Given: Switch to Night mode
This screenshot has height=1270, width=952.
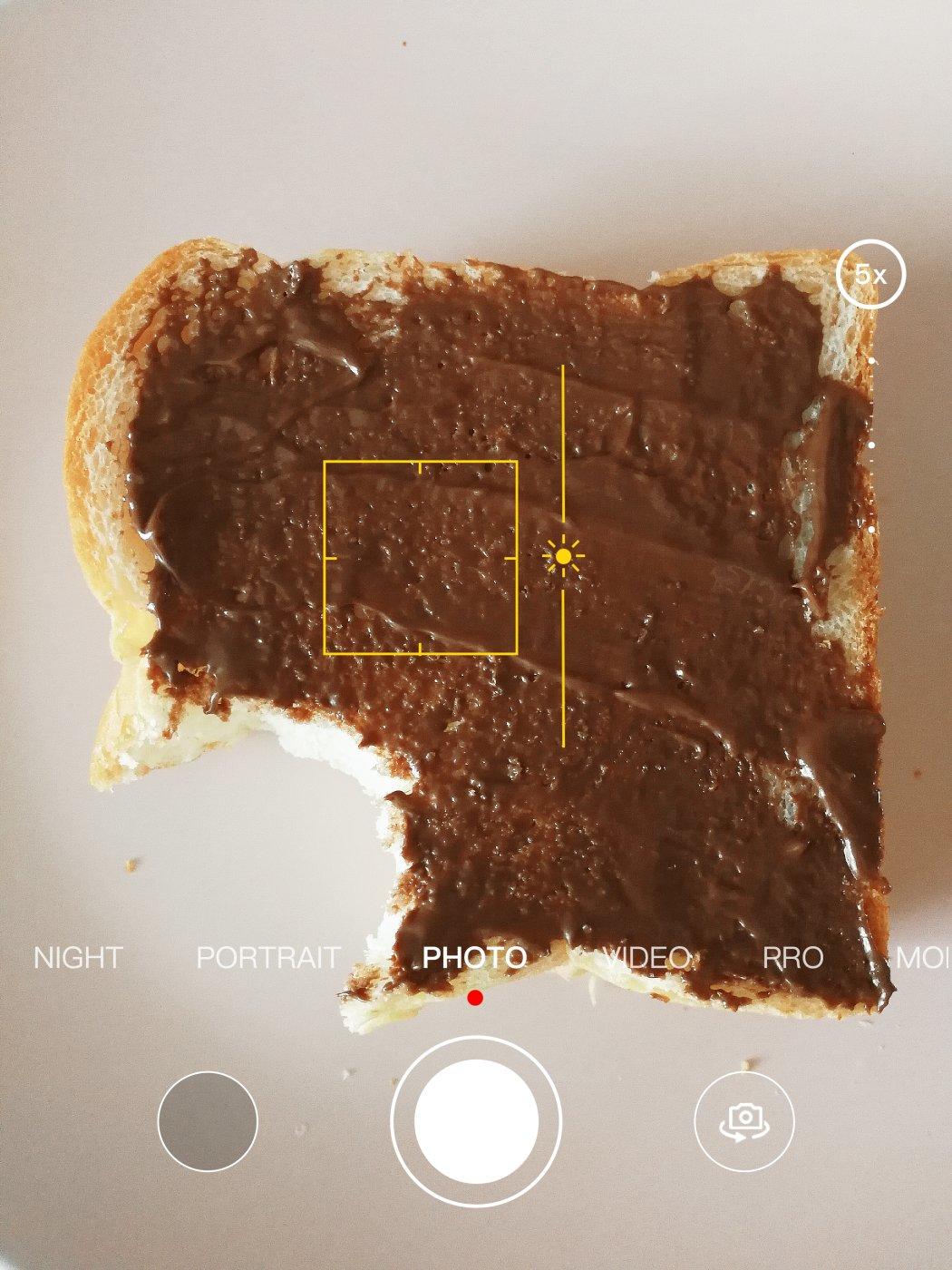Looking at the screenshot, I should 77,958.
